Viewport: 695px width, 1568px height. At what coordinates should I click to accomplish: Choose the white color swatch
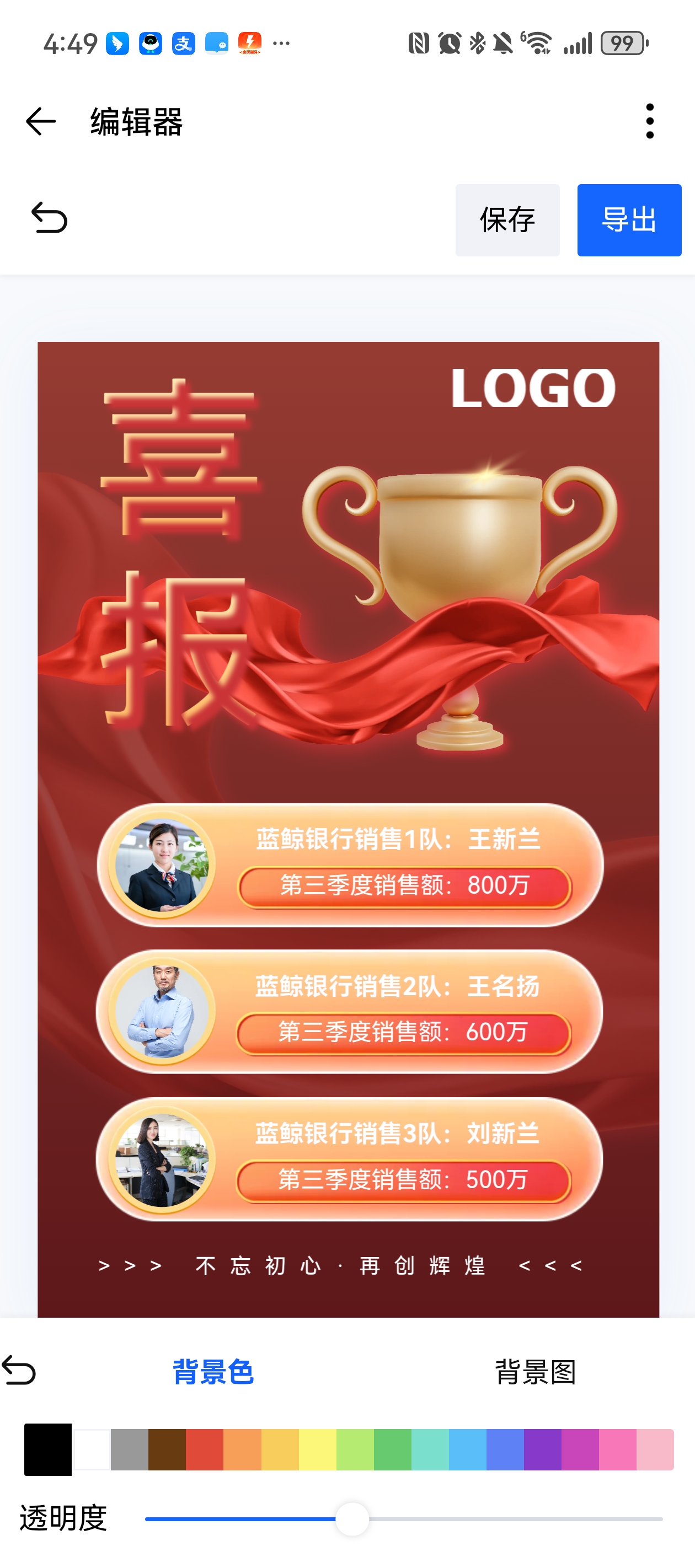pos(92,1449)
